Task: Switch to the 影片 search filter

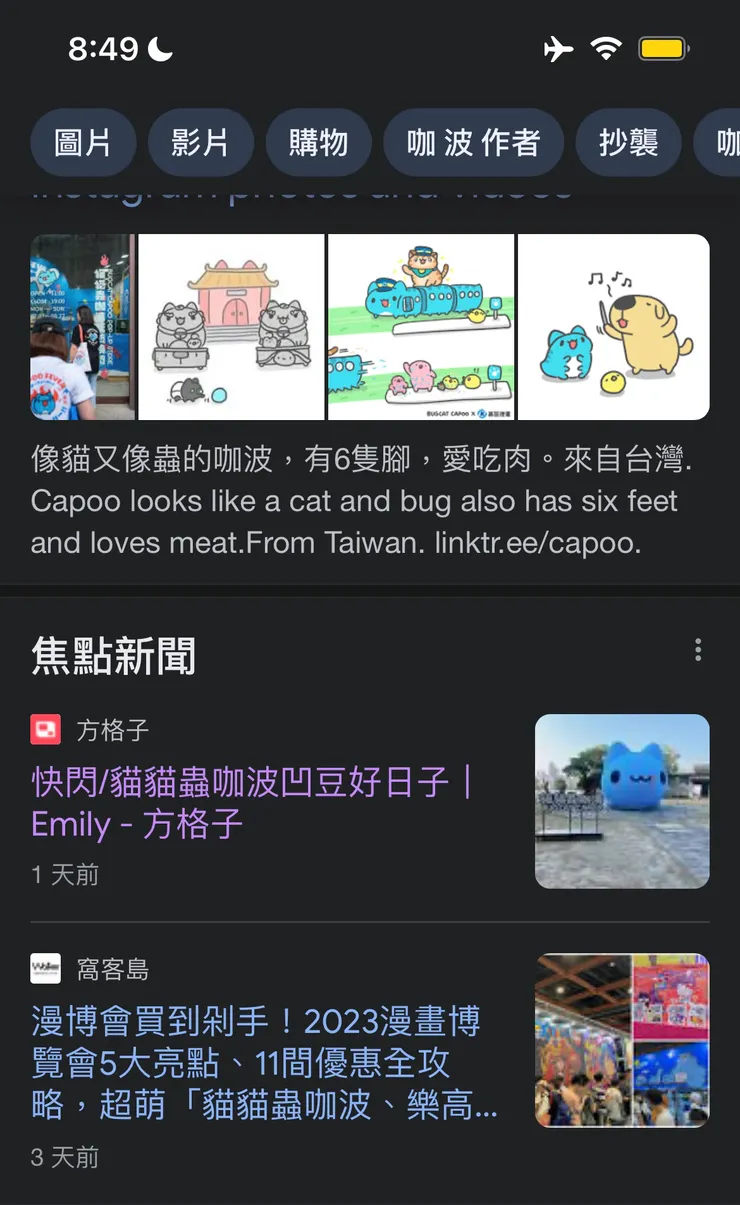Action: click(x=200, y=143)
